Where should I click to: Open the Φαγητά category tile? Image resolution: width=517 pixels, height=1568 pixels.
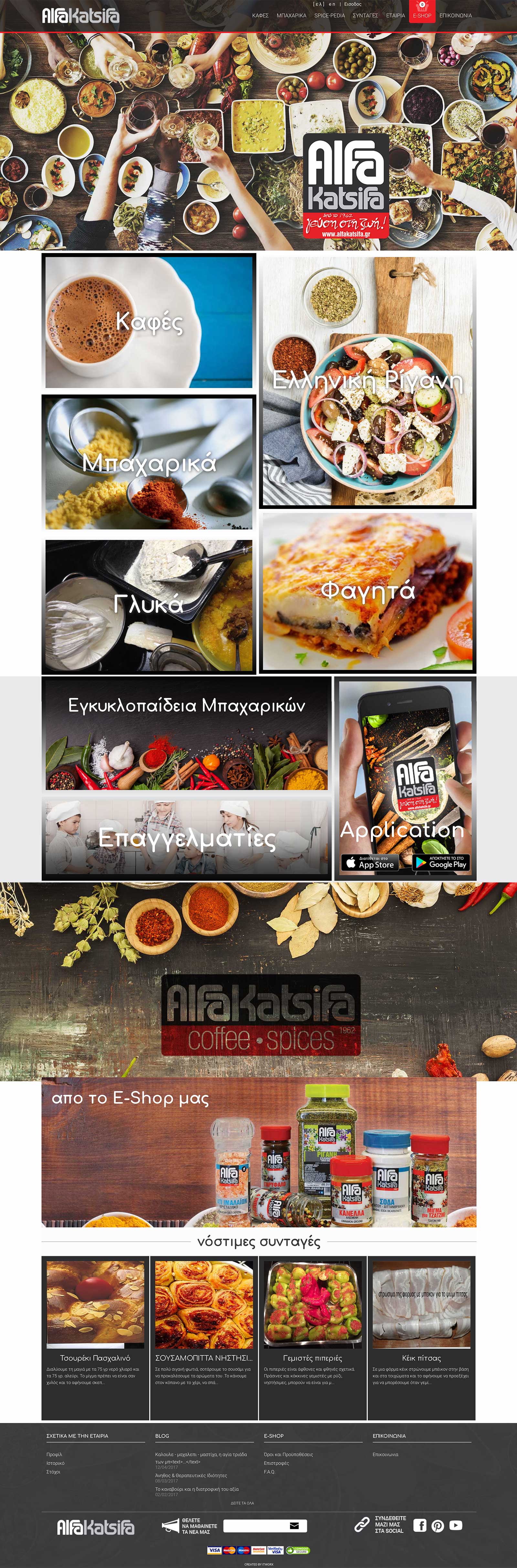[x=367, y=592]
